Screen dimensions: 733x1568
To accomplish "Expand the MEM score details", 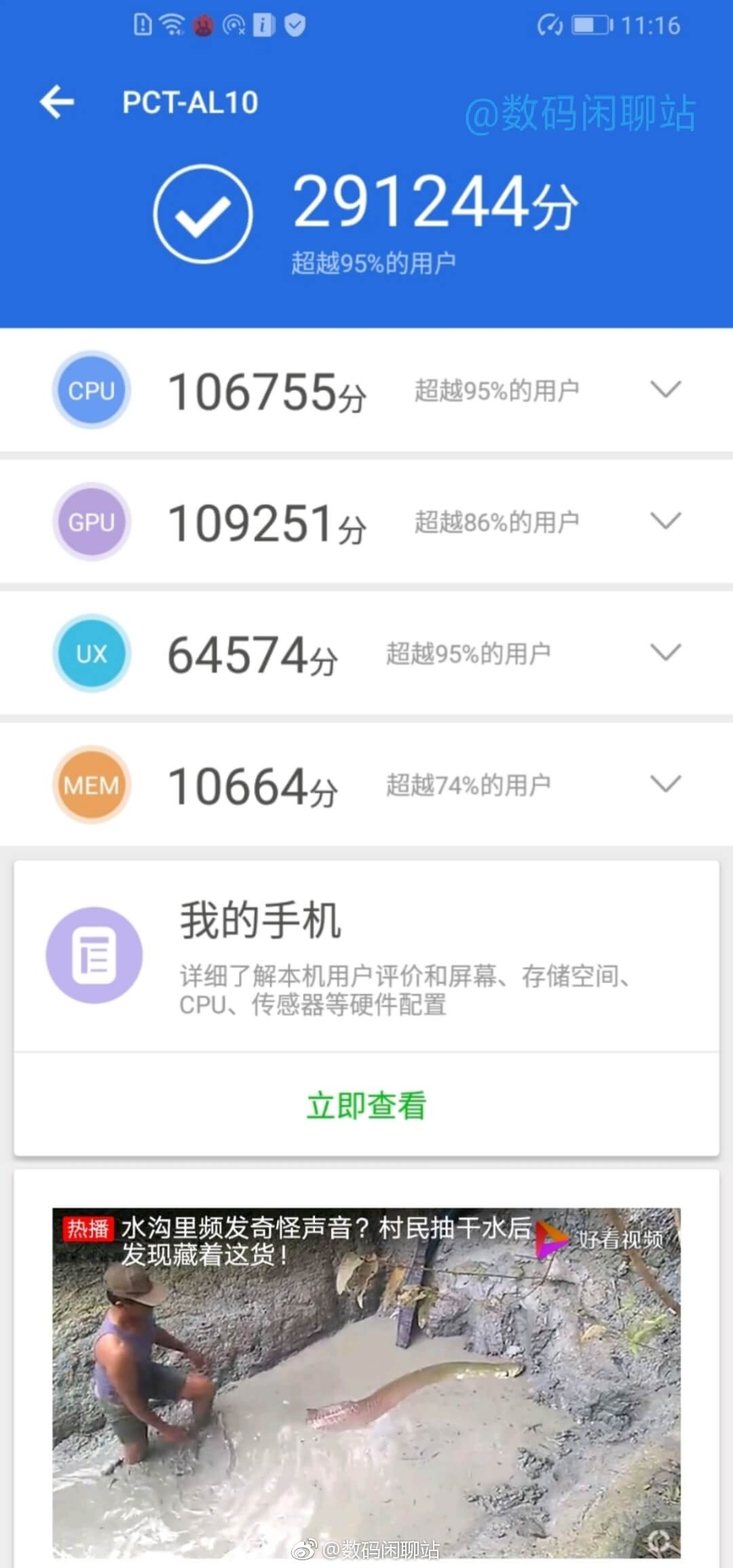I will pos(666,784).
